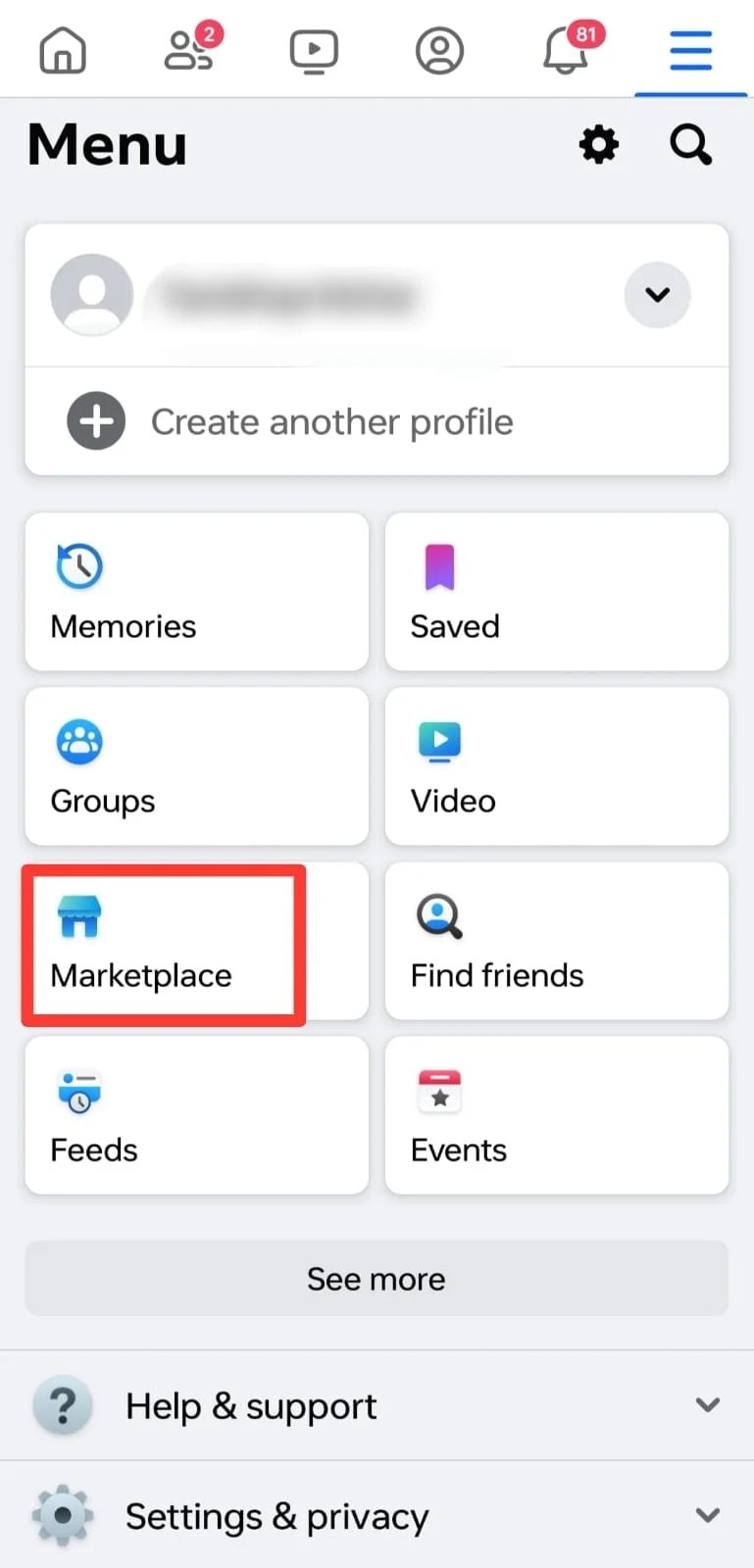Image resolution: width=754 pixels, height=1568 pixels.
Task: Select the blurred profile avatar thumbnail
Action: (x=91, y=294)
